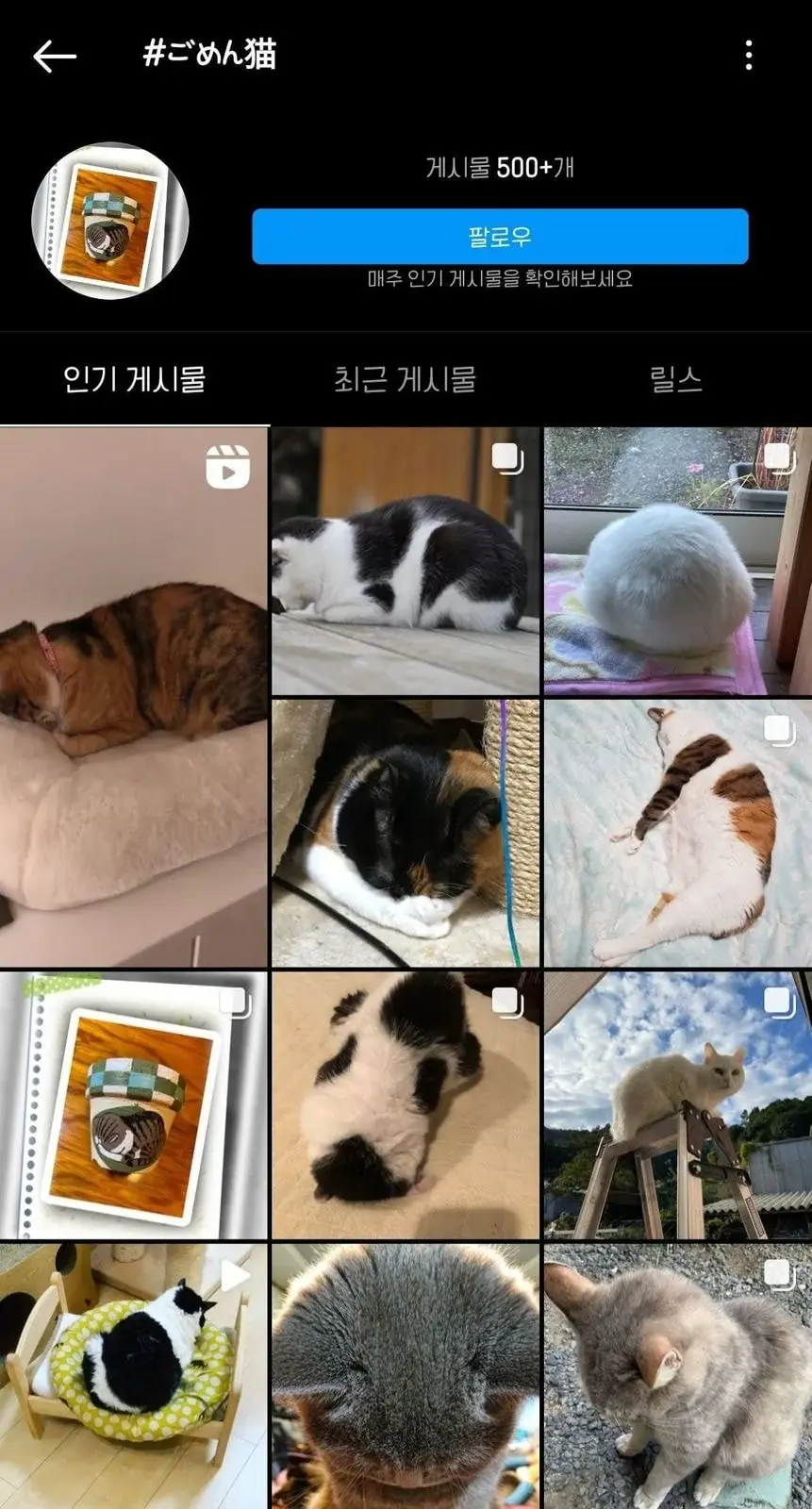Image resolution: width=812 pixels, height=1509 pixels.
Task: Open the three-dot overflow menu
Action: tap(748, 56)
